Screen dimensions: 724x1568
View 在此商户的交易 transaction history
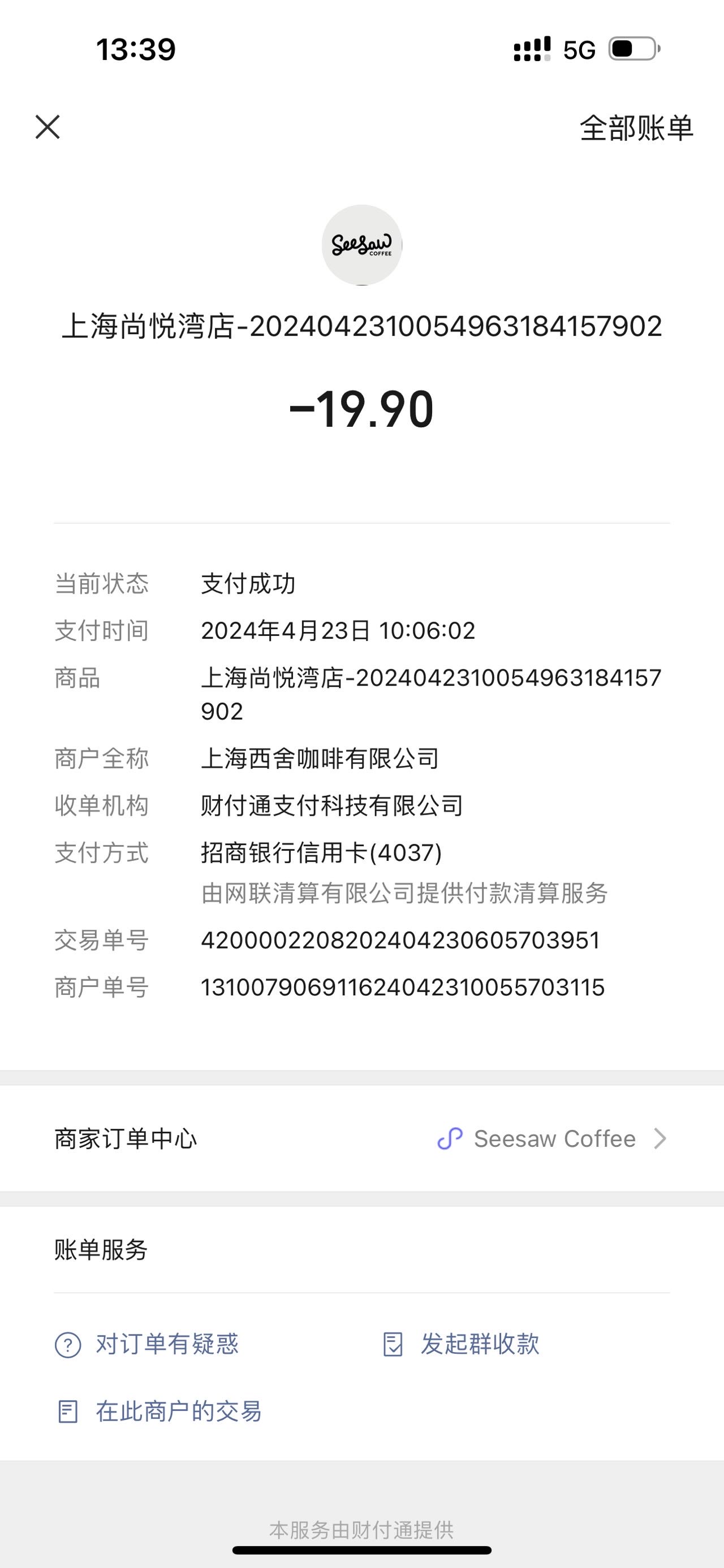[159, 1411]
